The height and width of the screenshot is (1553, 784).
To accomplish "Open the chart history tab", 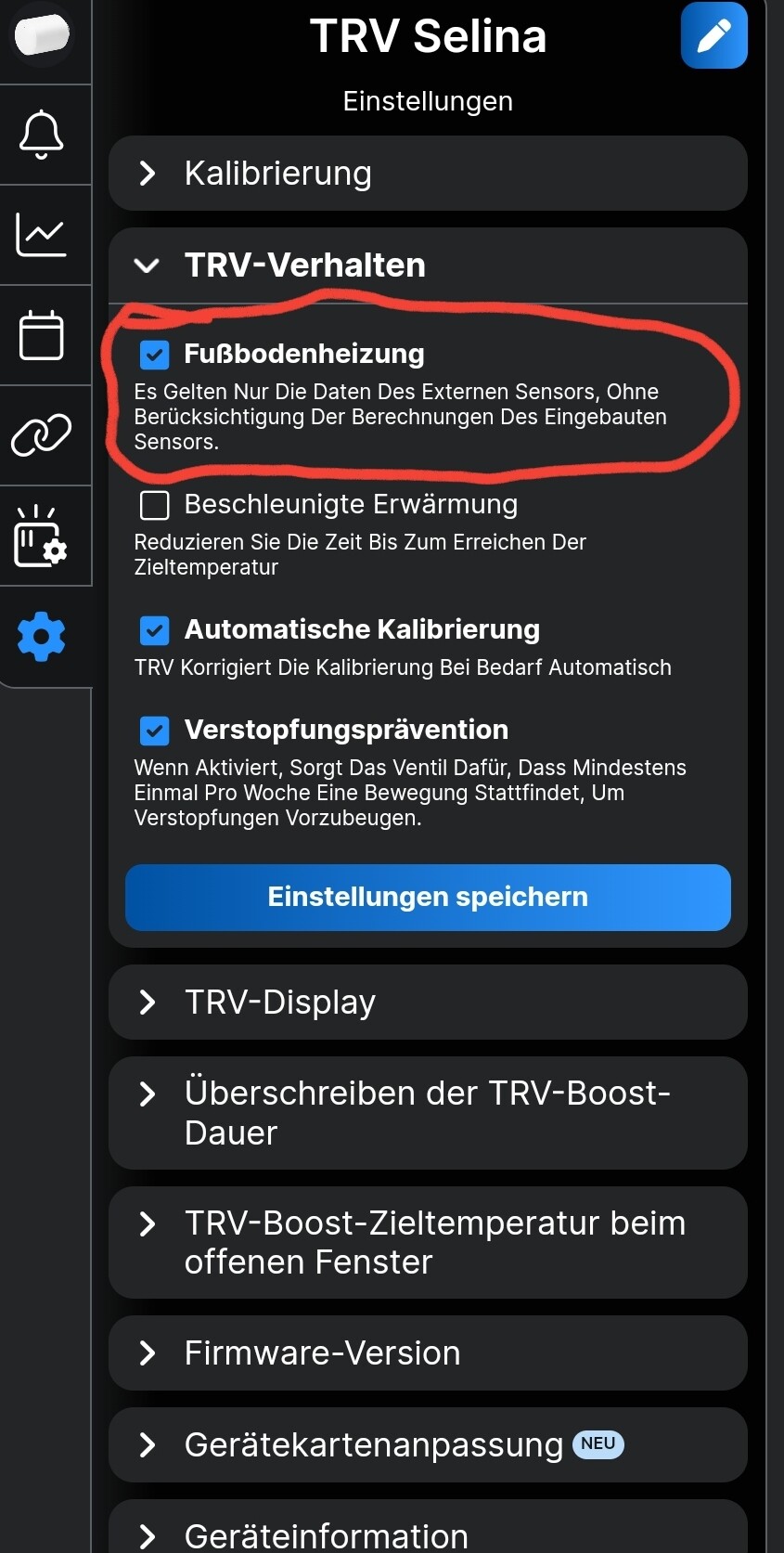I will [42, 235].
